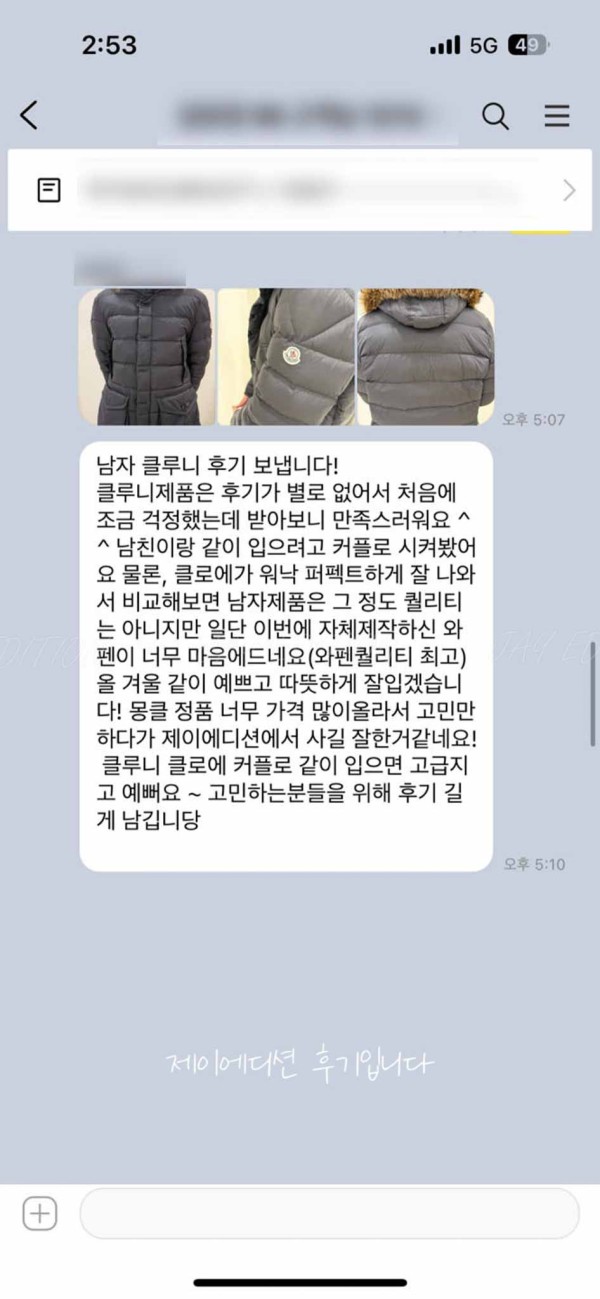Tap the plus attach button
The width and height of the screenshot is (600, 1299).
40,1214
